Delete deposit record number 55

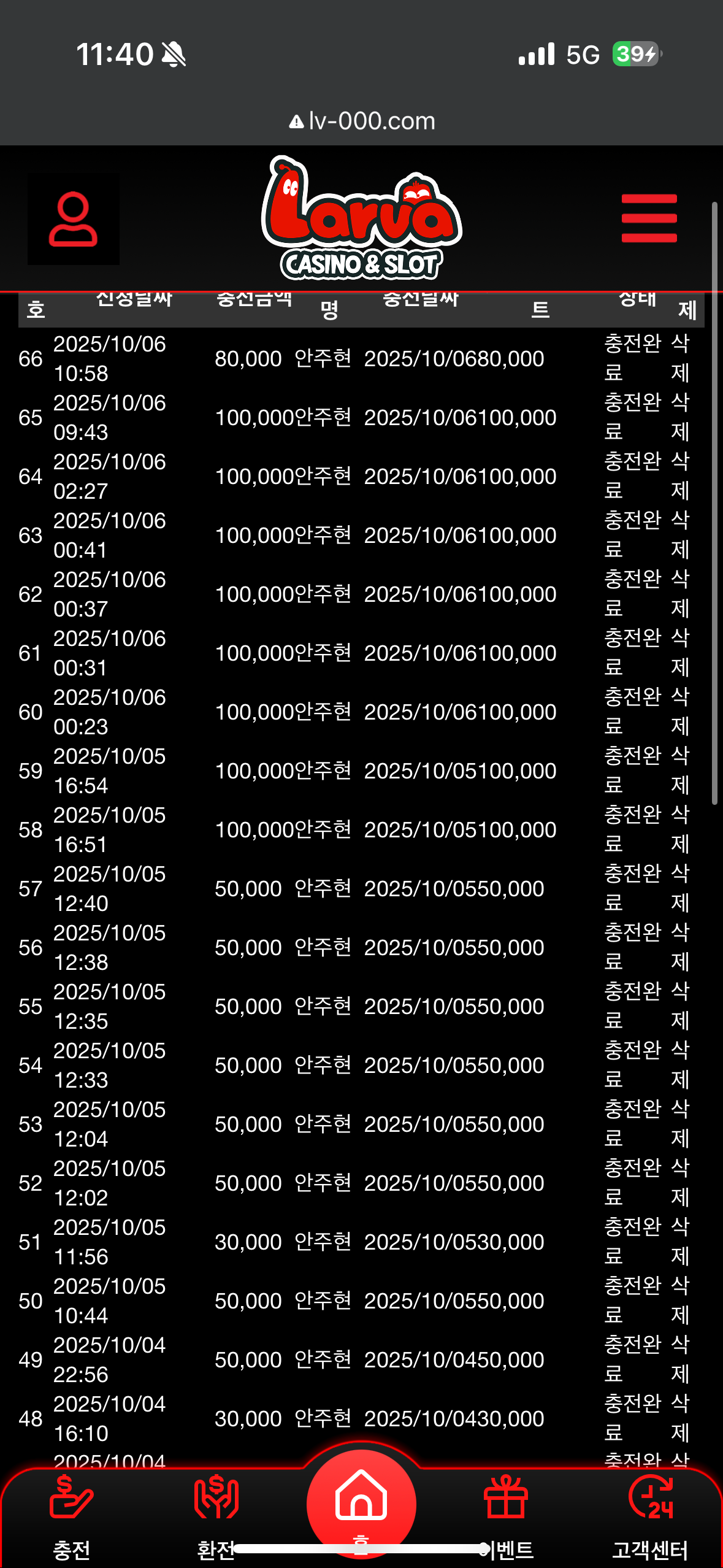coord(680,1006)
